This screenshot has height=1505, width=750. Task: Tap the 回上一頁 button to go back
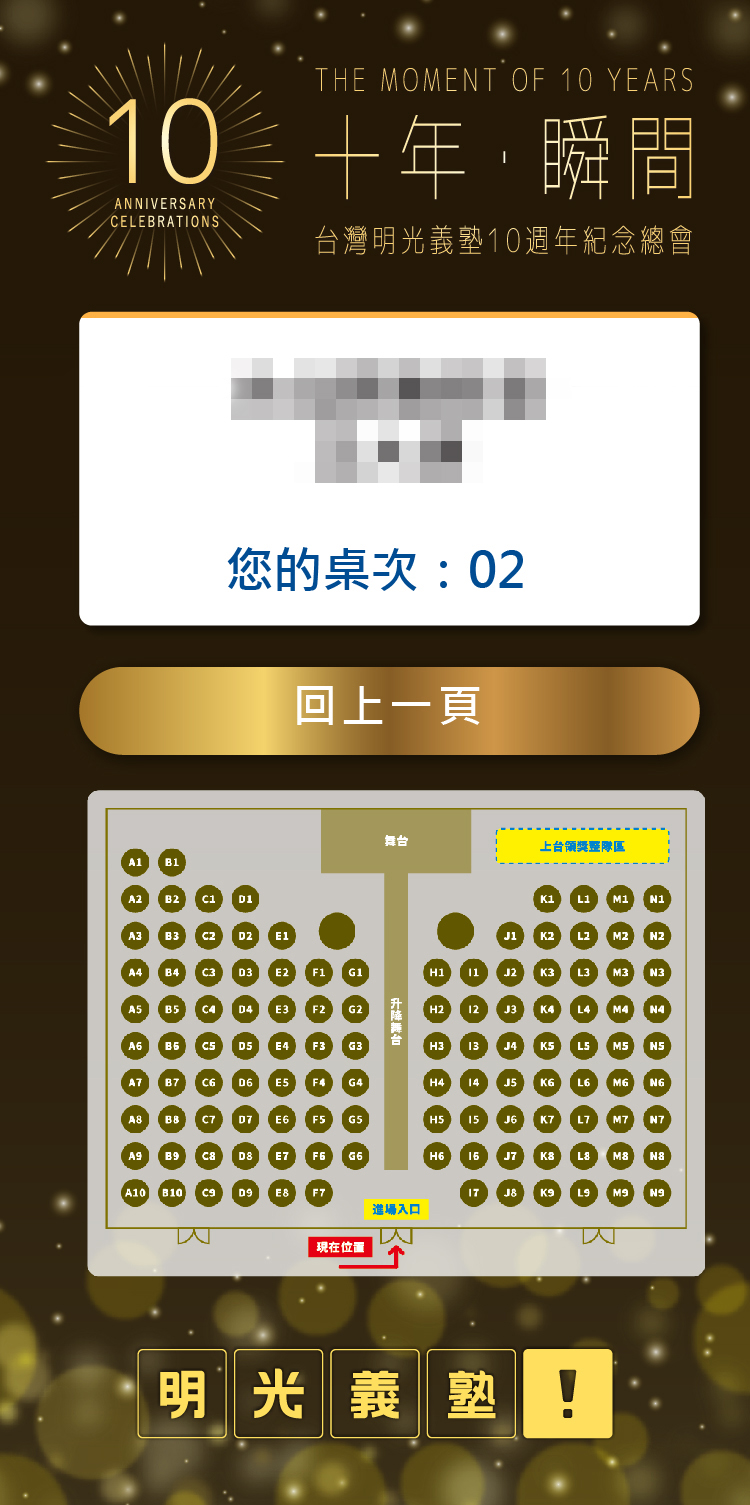tap(389, 710)
